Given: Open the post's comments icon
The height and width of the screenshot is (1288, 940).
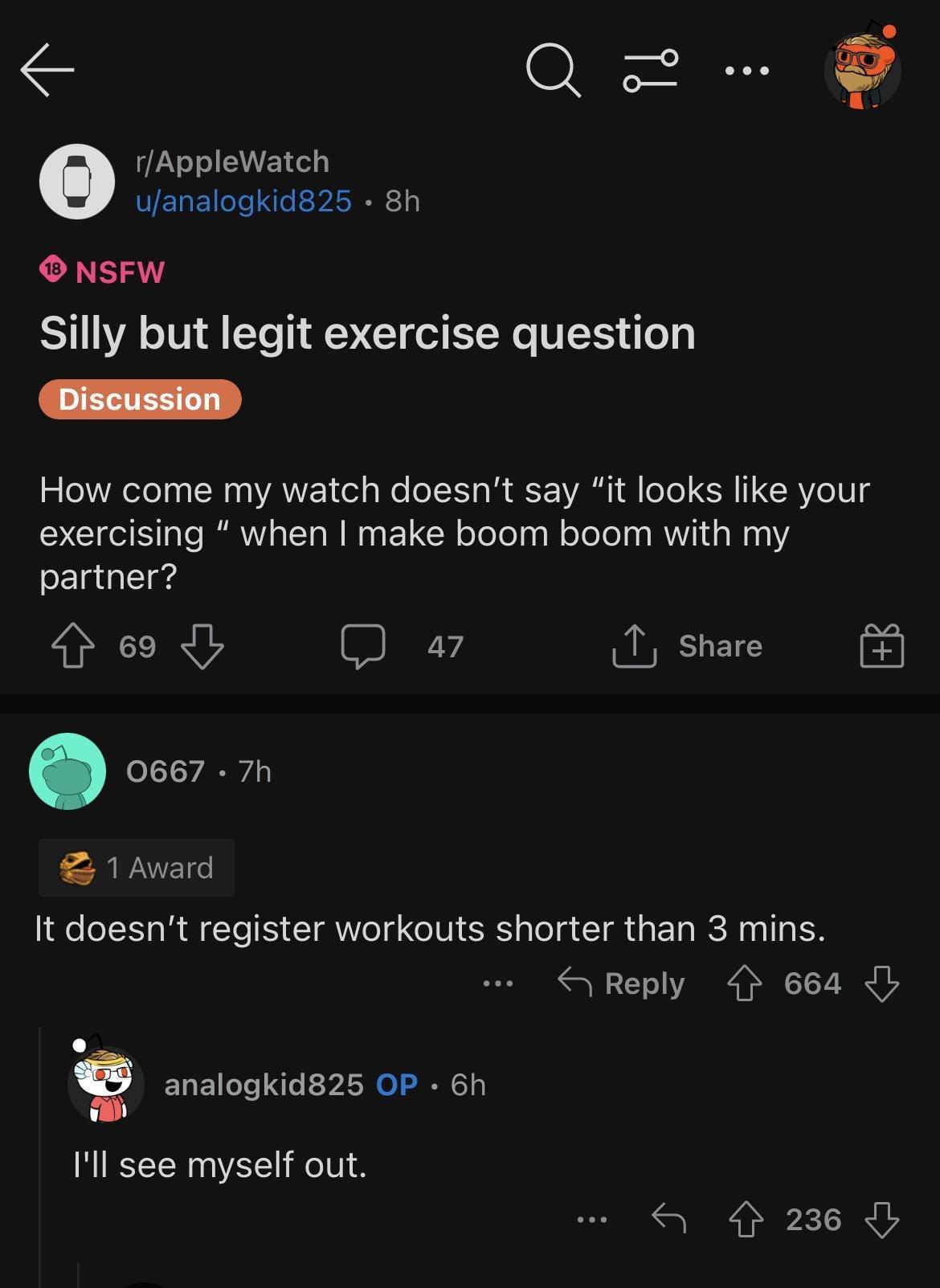Looking at the screenshot, I should coord(363,646).
